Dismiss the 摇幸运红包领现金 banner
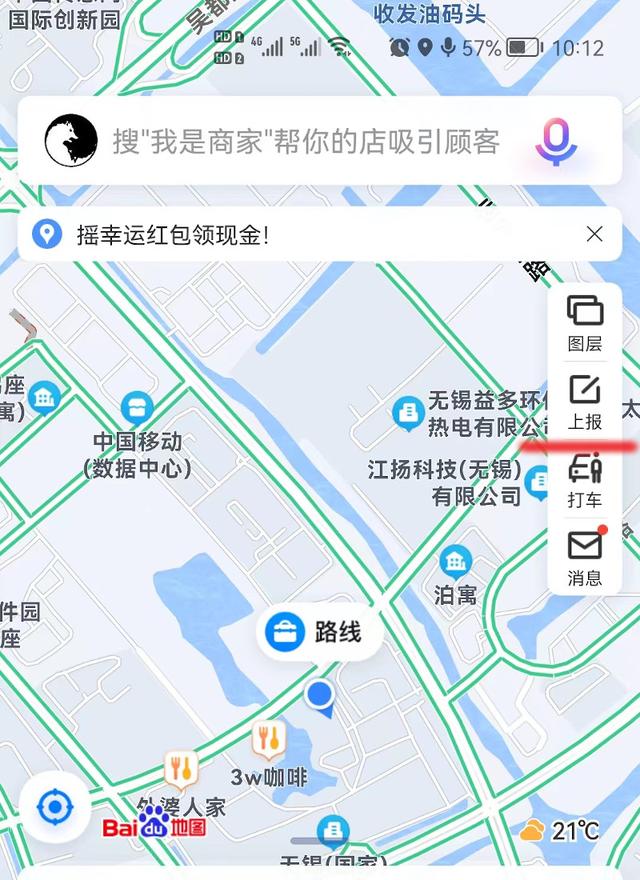This screenshot has width=640, height=880. click(x=594, y=234)
